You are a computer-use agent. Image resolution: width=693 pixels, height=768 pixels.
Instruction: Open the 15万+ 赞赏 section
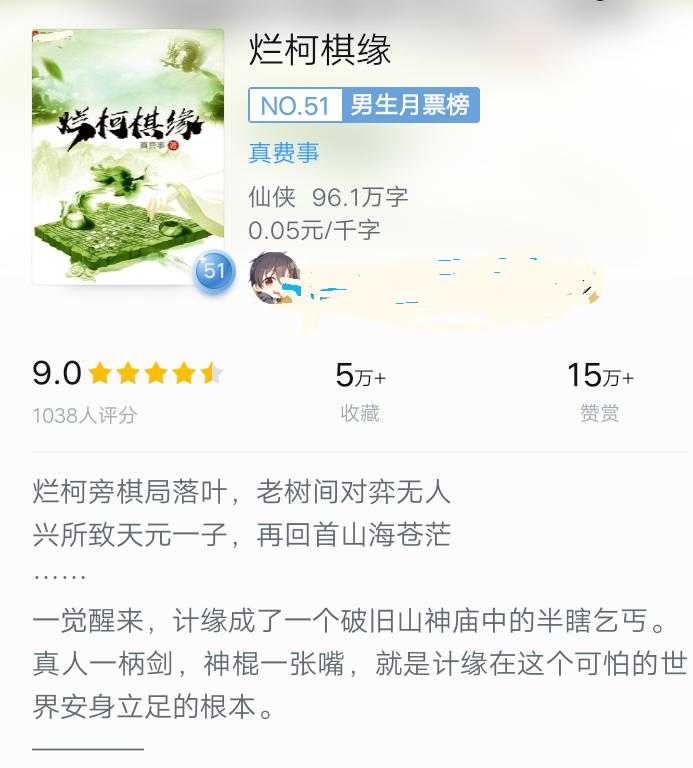(599, 390)
